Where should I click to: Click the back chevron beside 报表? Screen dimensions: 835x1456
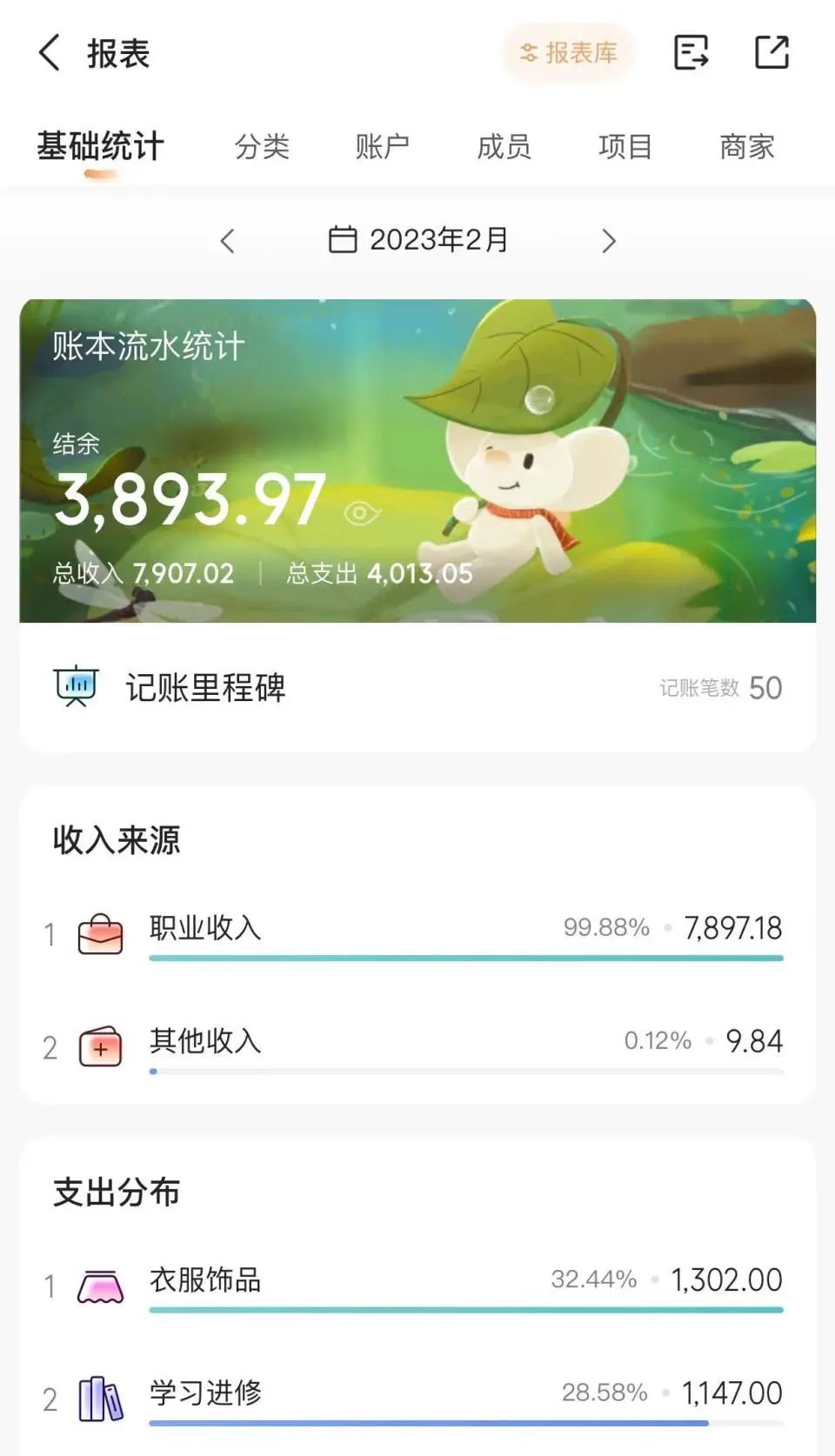point(50,53)
